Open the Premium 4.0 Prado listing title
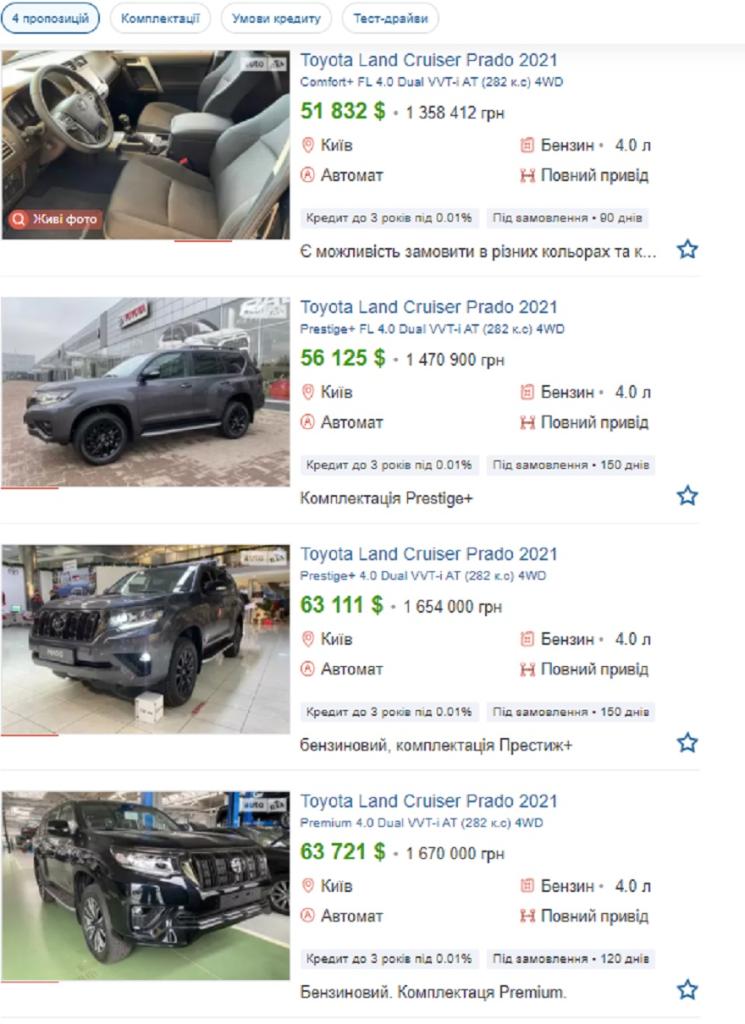The image size is (745, 1024). (x=428, y=801)
